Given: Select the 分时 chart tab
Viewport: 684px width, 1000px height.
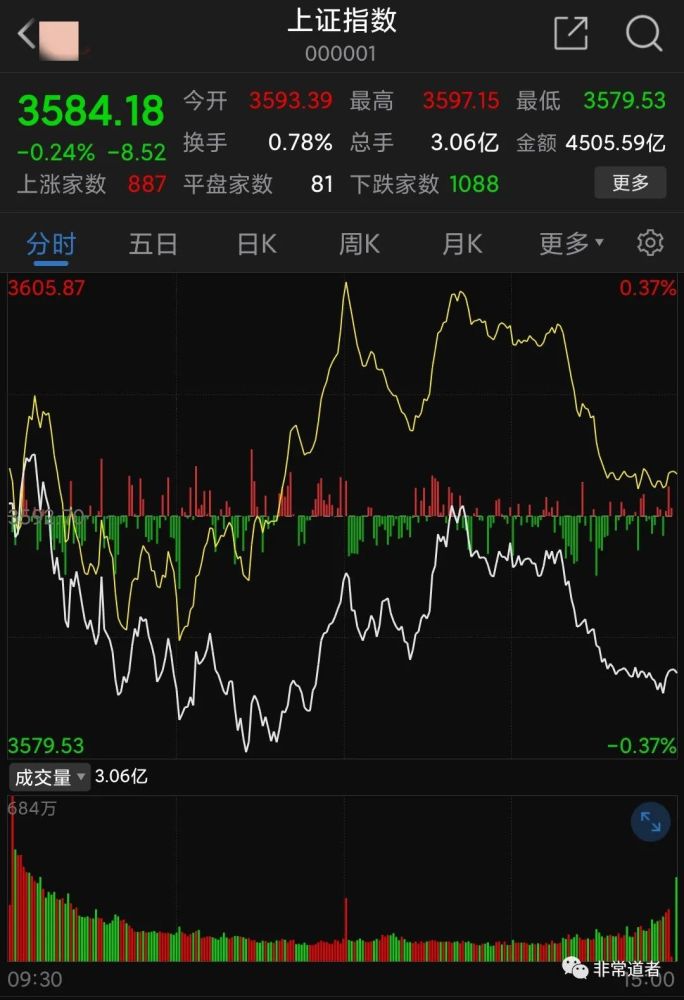Looking at the screenshot, I should pos(51,243).
